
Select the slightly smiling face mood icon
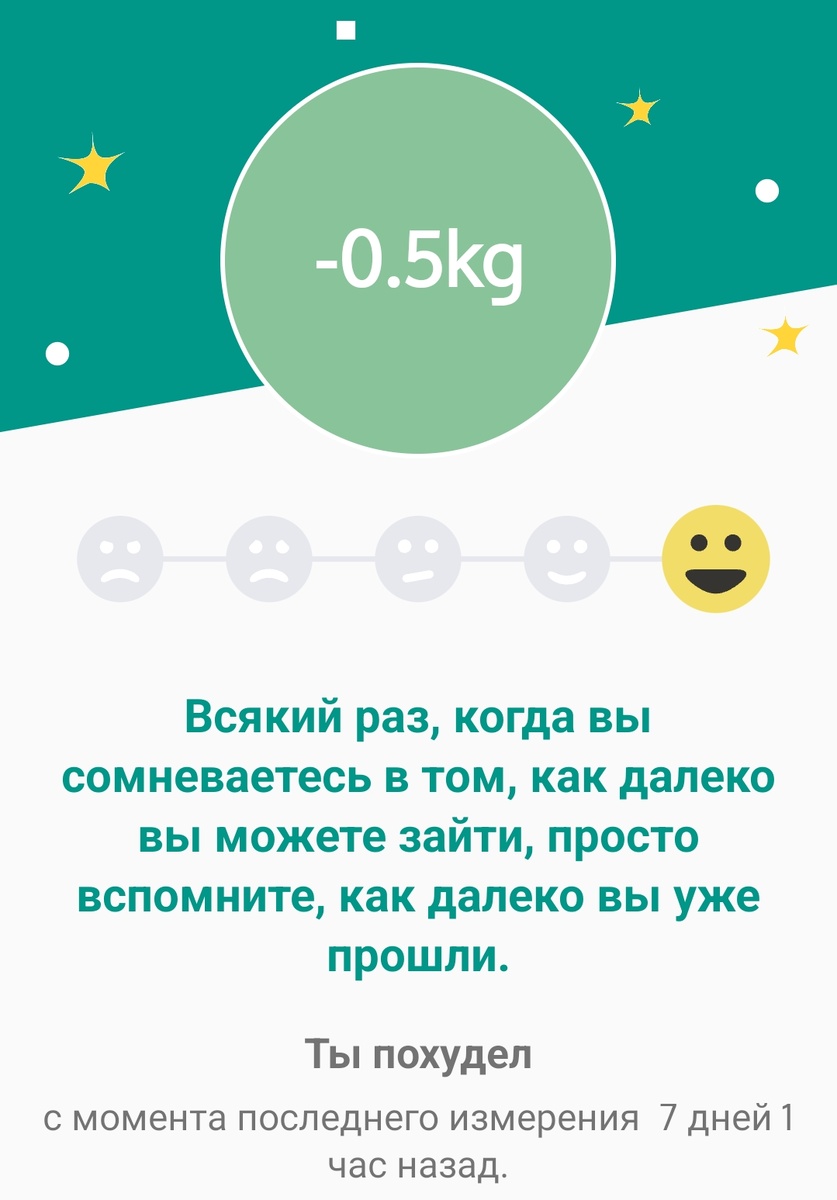click(564, 558)
